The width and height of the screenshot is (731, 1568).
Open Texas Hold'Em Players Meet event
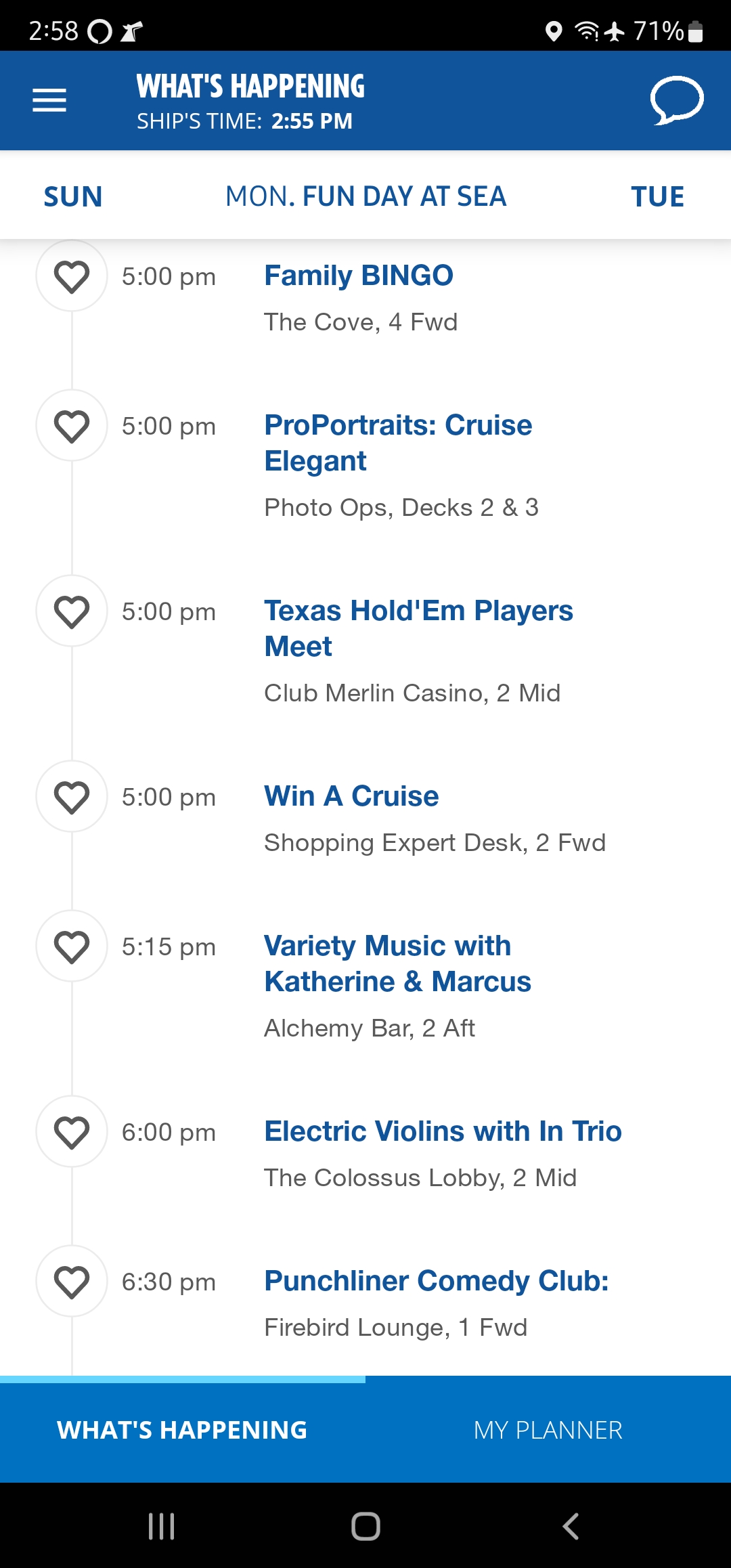pyautogui.click(x=418, y=628)
